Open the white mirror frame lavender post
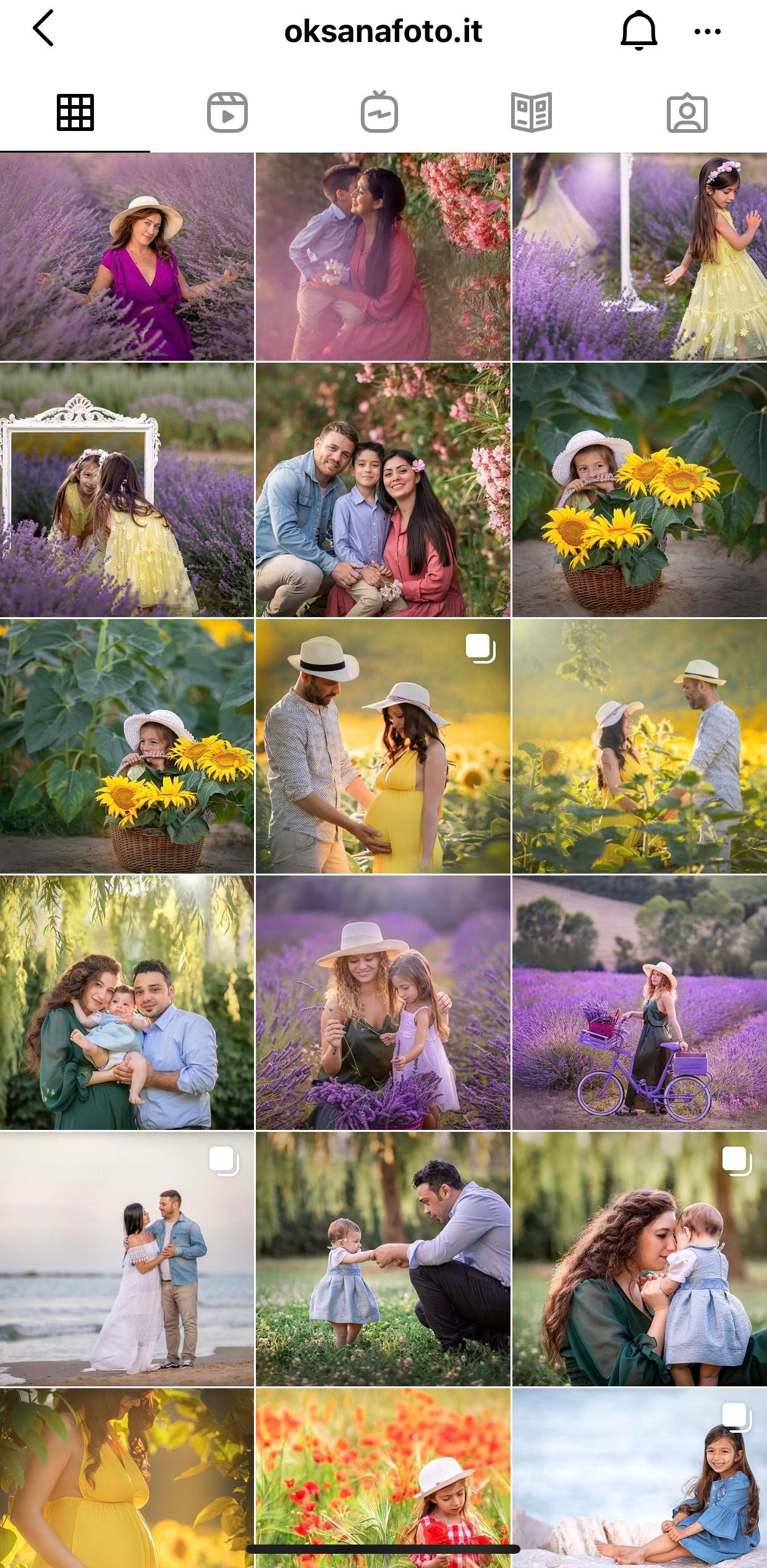Image resolution: width=767 pixels, height=1568 pixels. point(127,490)
